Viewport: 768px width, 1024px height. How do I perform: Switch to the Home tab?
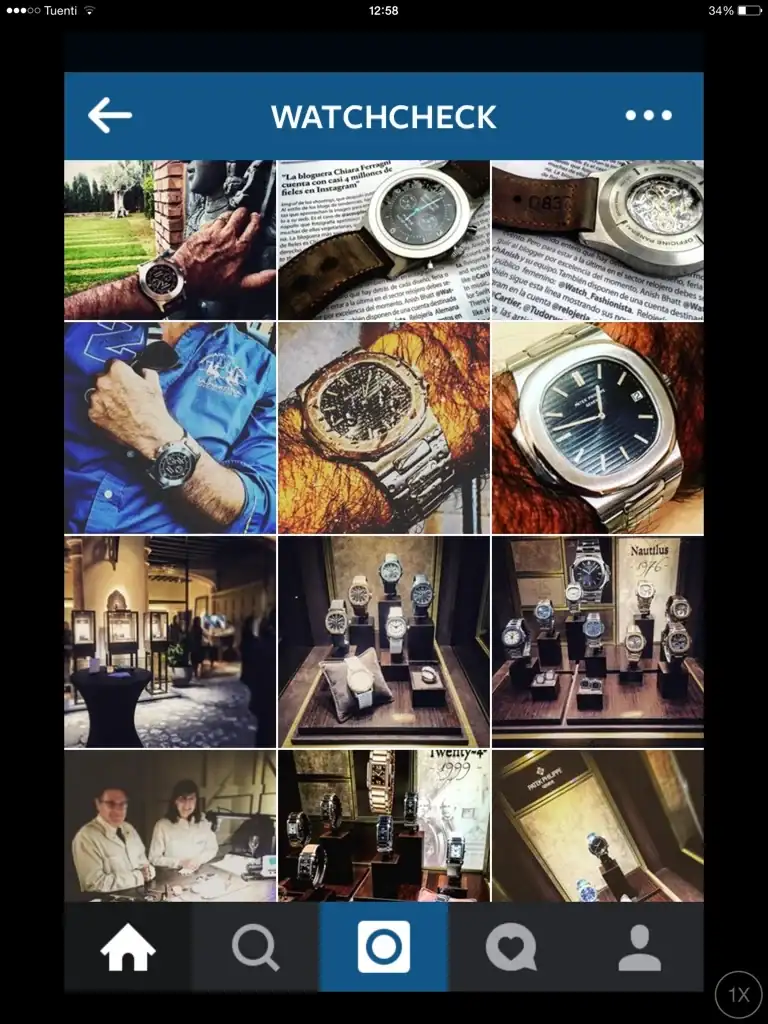pyautogui.click(x=128, y=947)
